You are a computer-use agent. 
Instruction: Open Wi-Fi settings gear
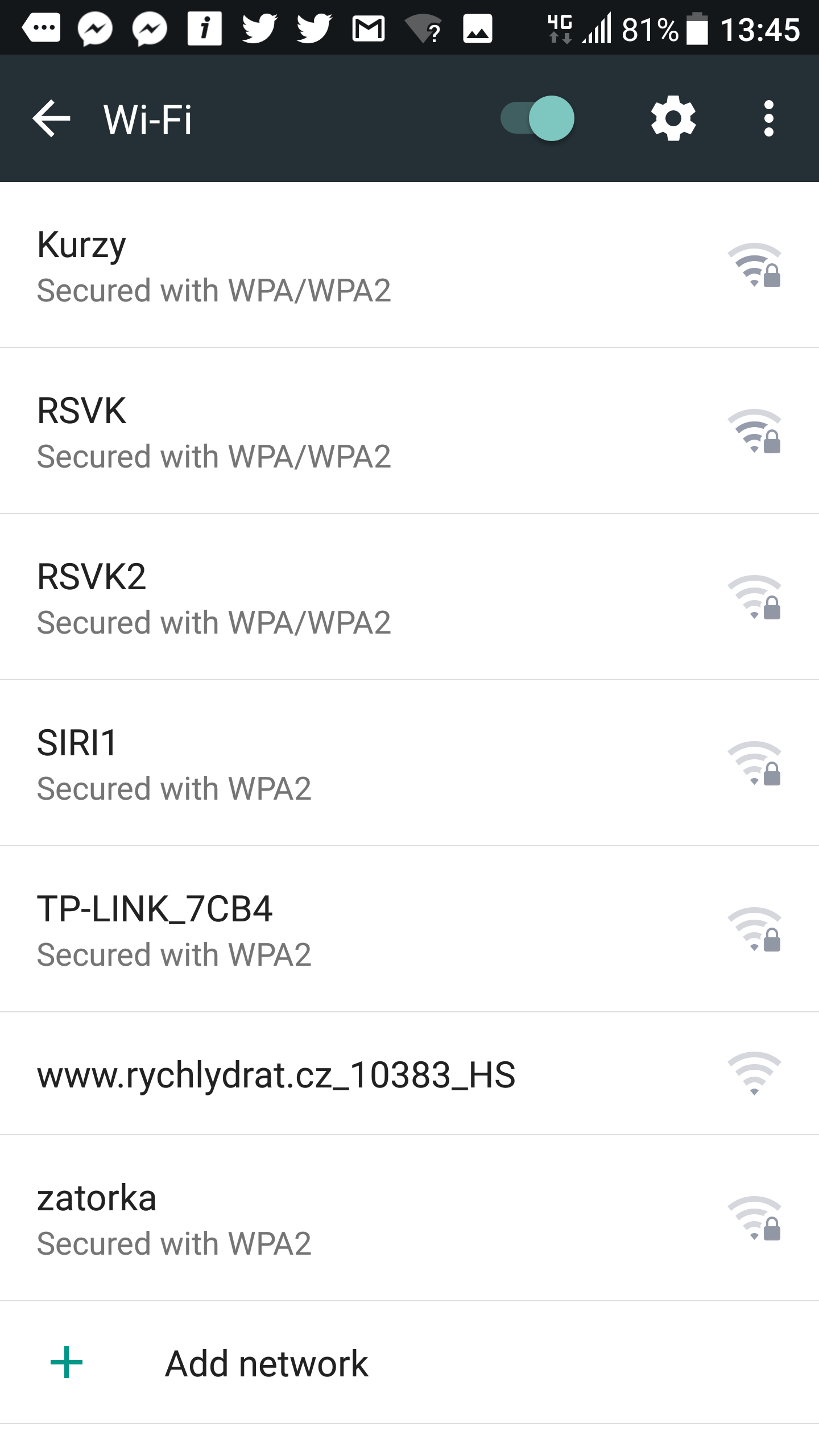tap(673, 118)
